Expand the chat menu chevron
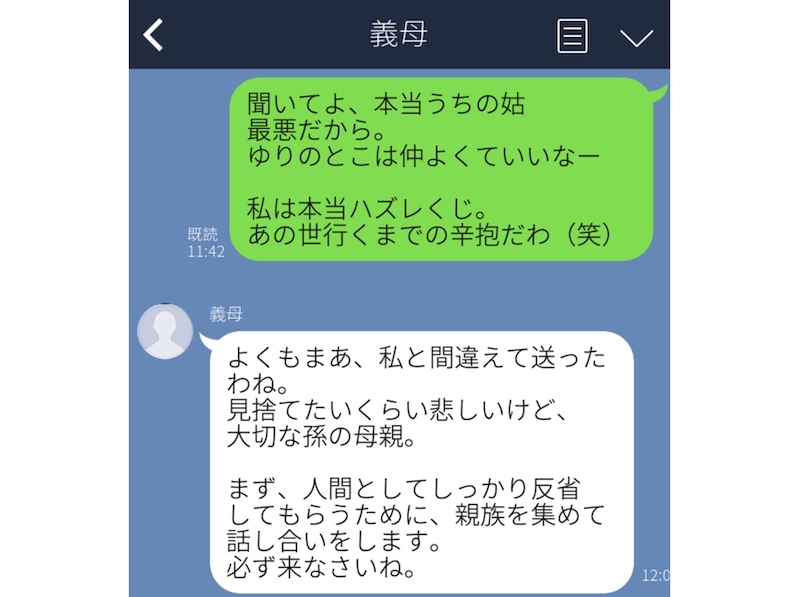800x597 pixels. click(x=636, y=37)
